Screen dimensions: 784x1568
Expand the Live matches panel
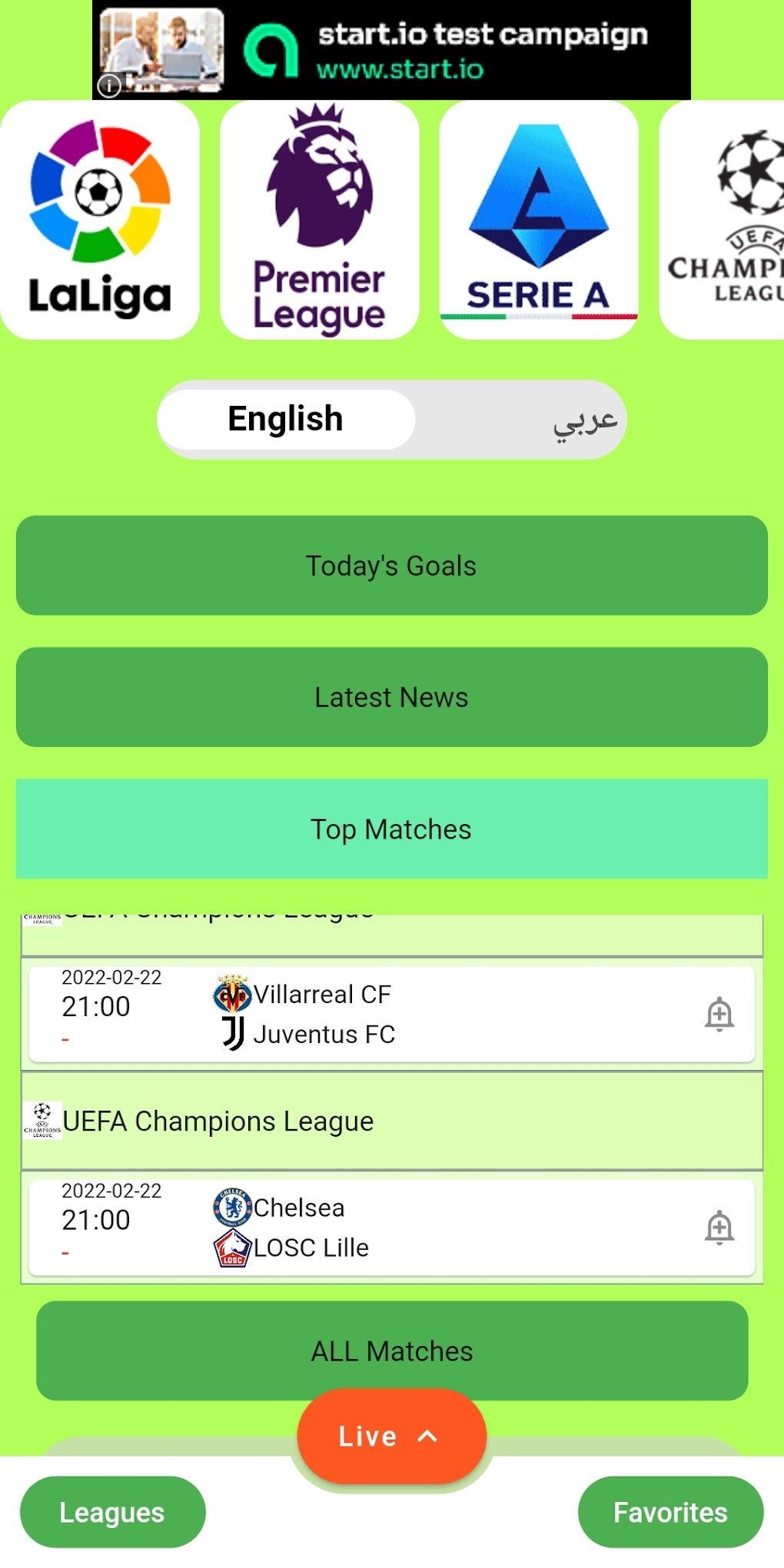(390, 1436)
